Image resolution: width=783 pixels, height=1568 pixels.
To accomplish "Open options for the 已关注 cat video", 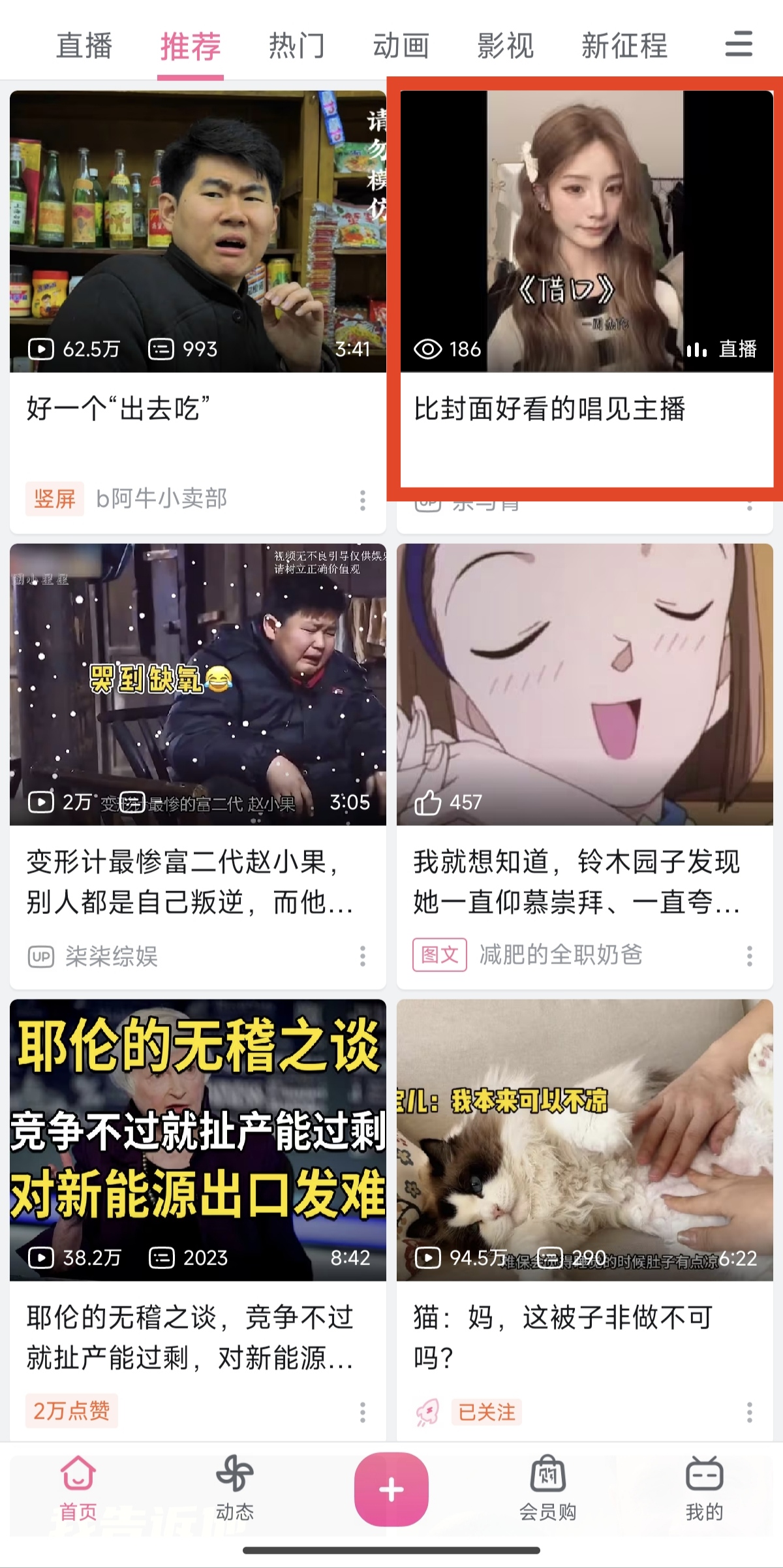I will pyautogui.click(x=749, y=1412).
